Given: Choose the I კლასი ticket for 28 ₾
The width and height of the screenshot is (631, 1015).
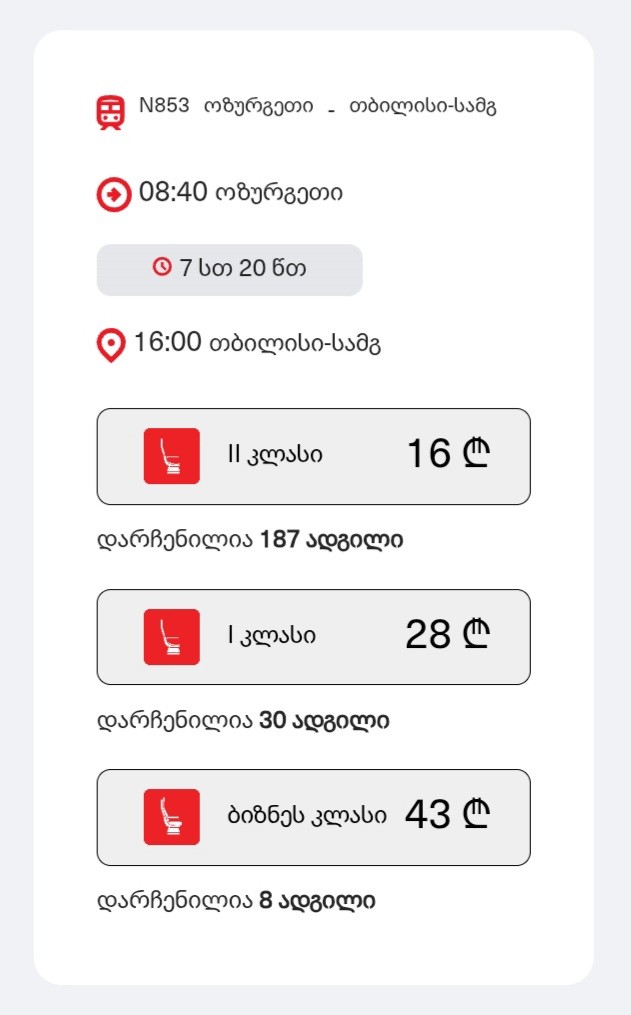Looking at the screenshot, I should [x=313, y=637].
